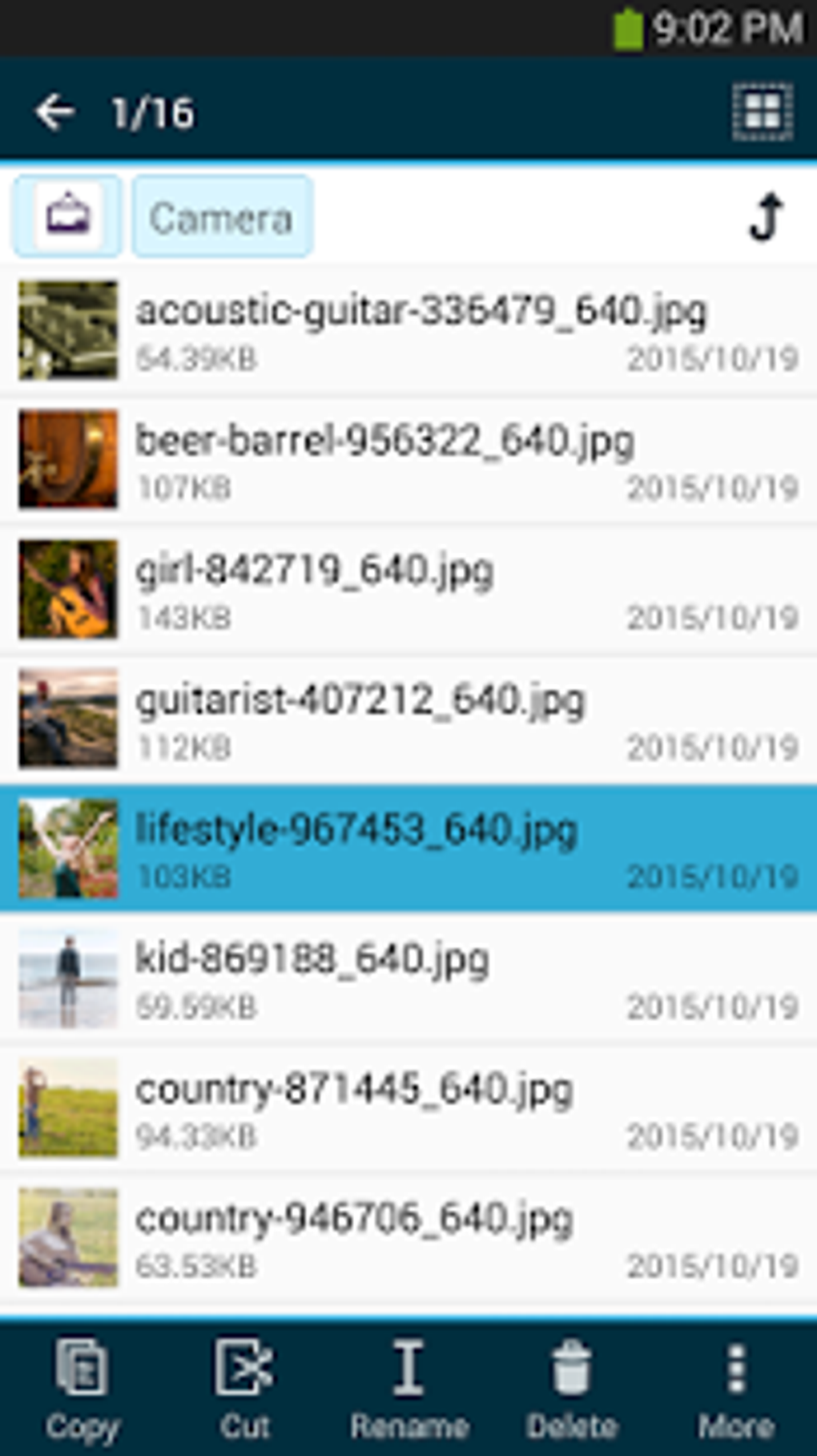Copy the selected file
The width and height of the screenshot is (817, 1456).
point(82,1388)
